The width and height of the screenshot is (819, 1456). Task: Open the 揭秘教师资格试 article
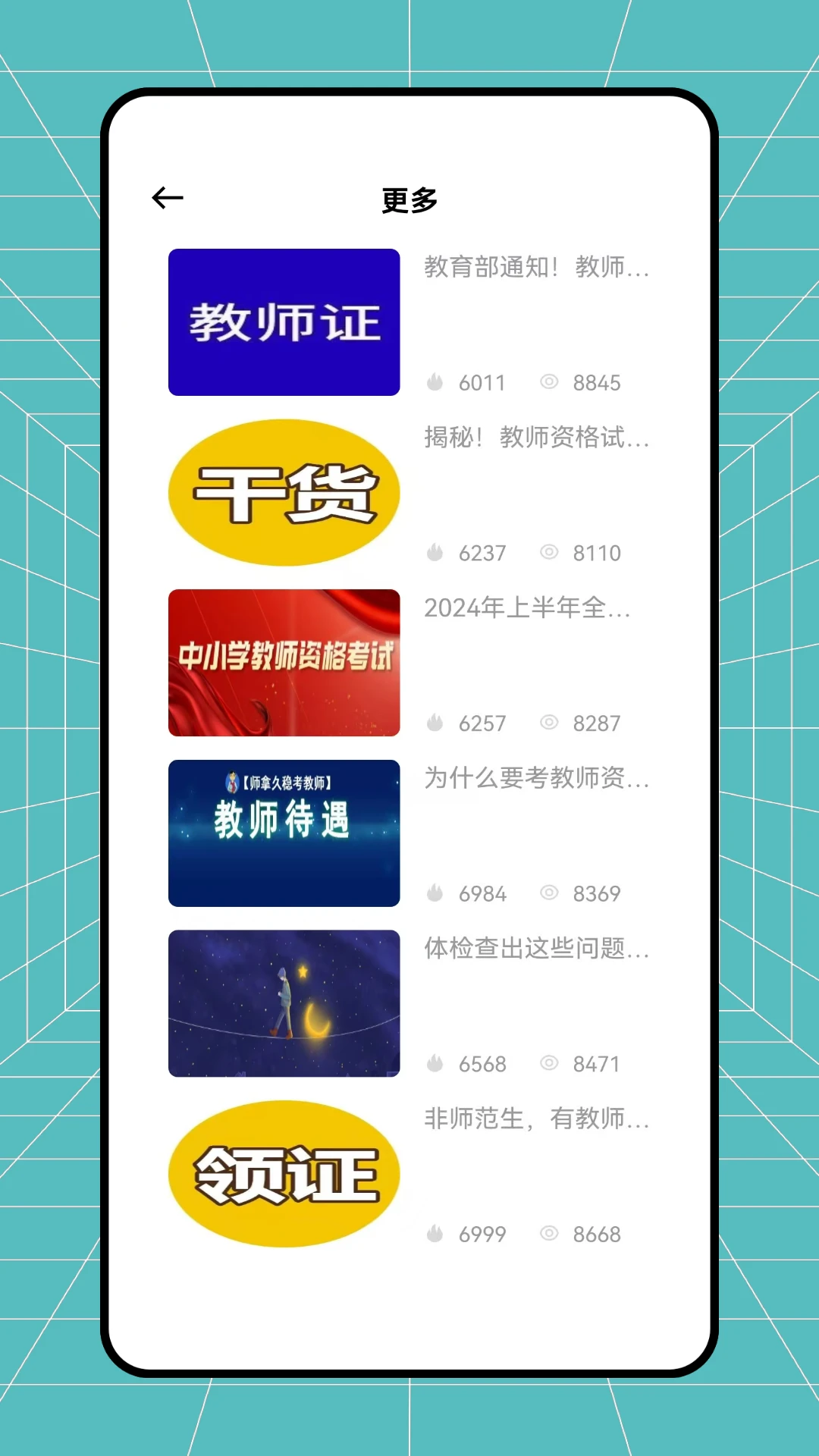[536, 438]
